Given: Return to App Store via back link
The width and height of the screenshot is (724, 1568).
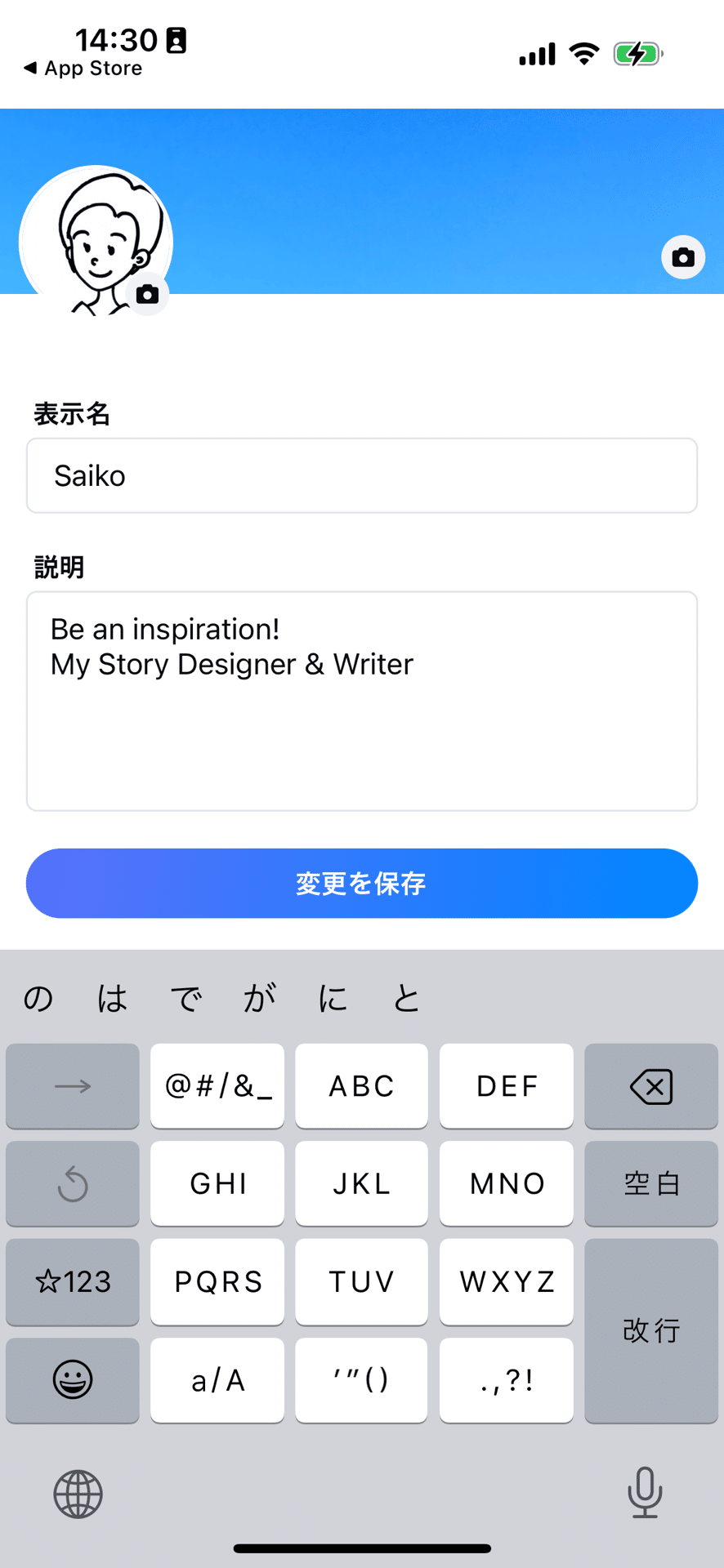Looking at the screenshot, I should 83,69.
